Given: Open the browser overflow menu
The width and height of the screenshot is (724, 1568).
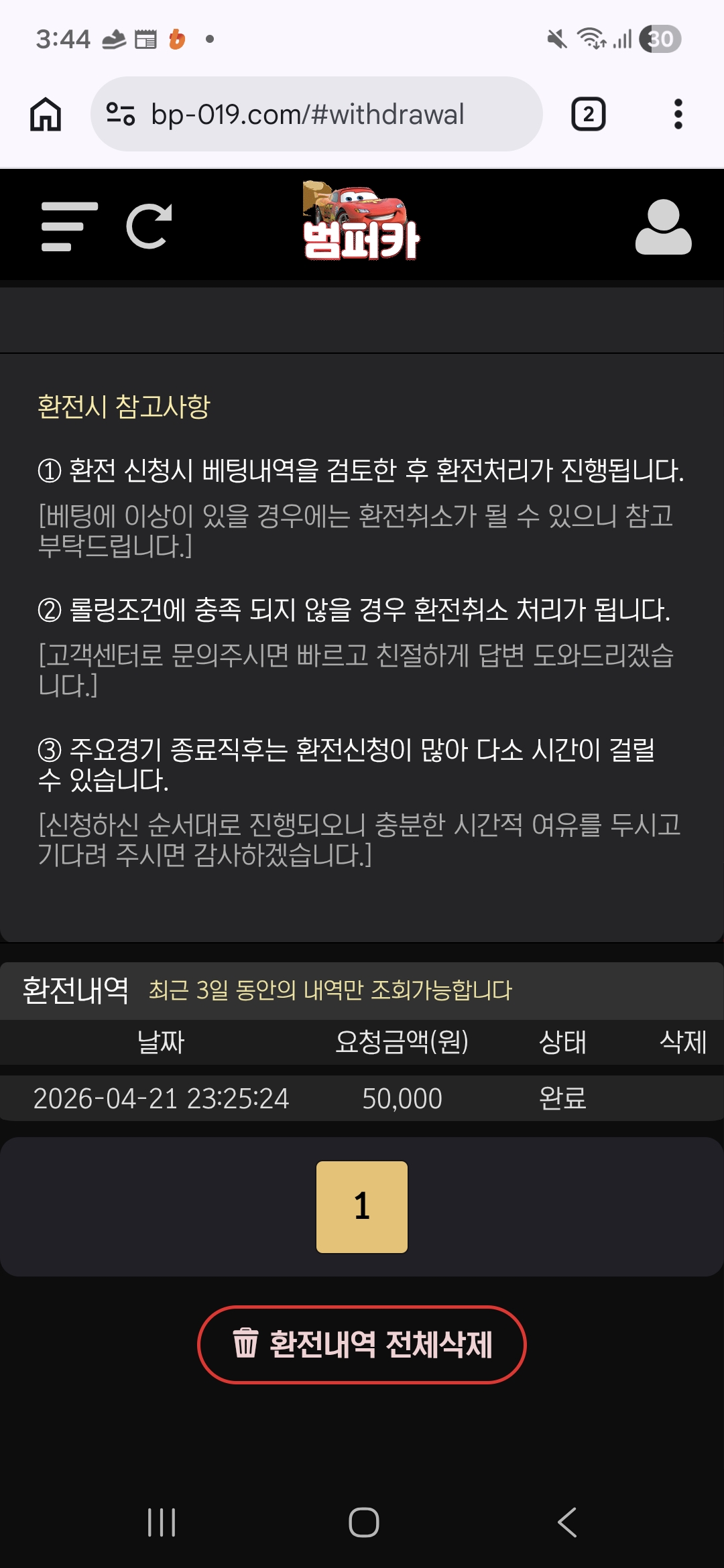Looking at the screenshot, I should pyautogui.click(x=678, y=115).
